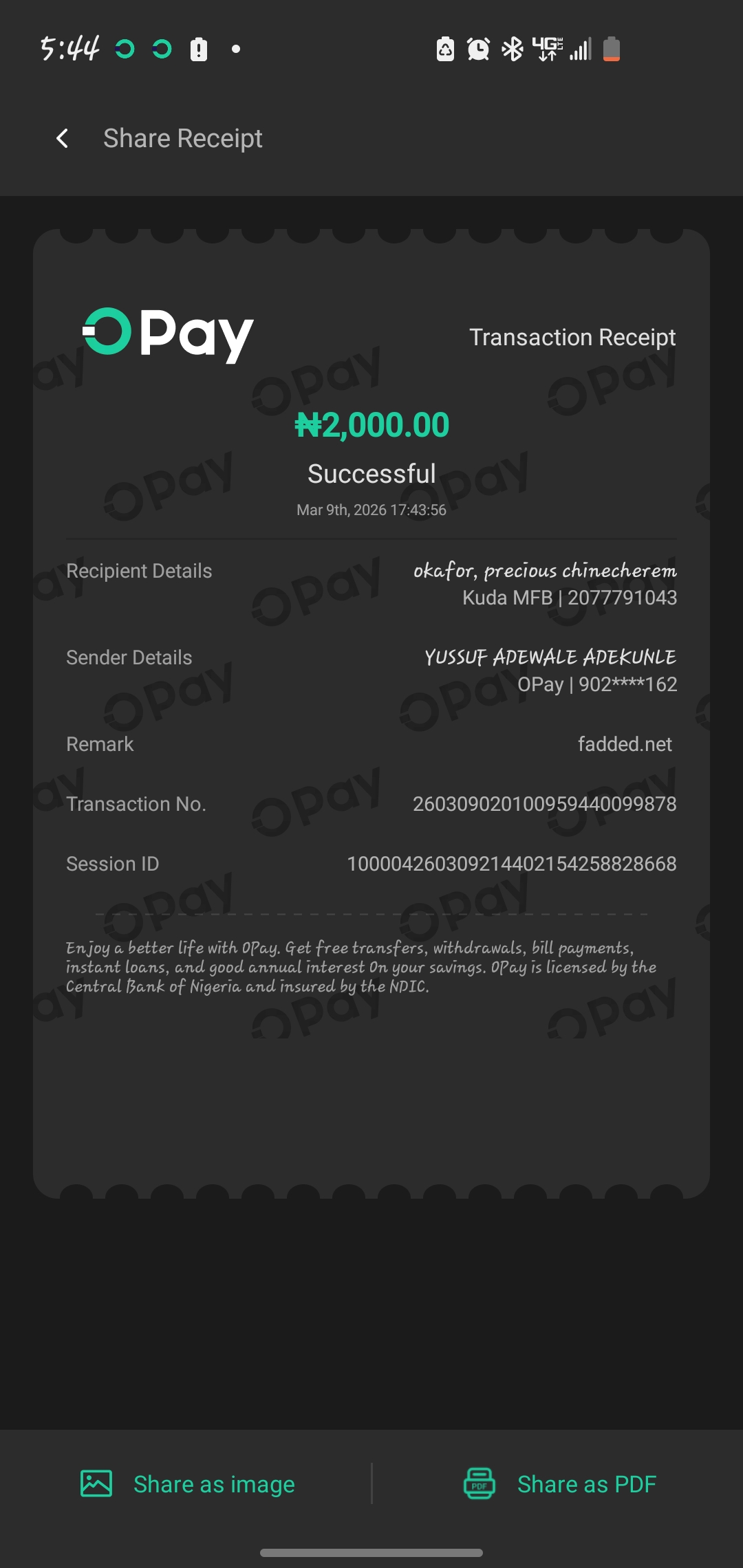Go back from Share Receipt

tap(62, 138)
